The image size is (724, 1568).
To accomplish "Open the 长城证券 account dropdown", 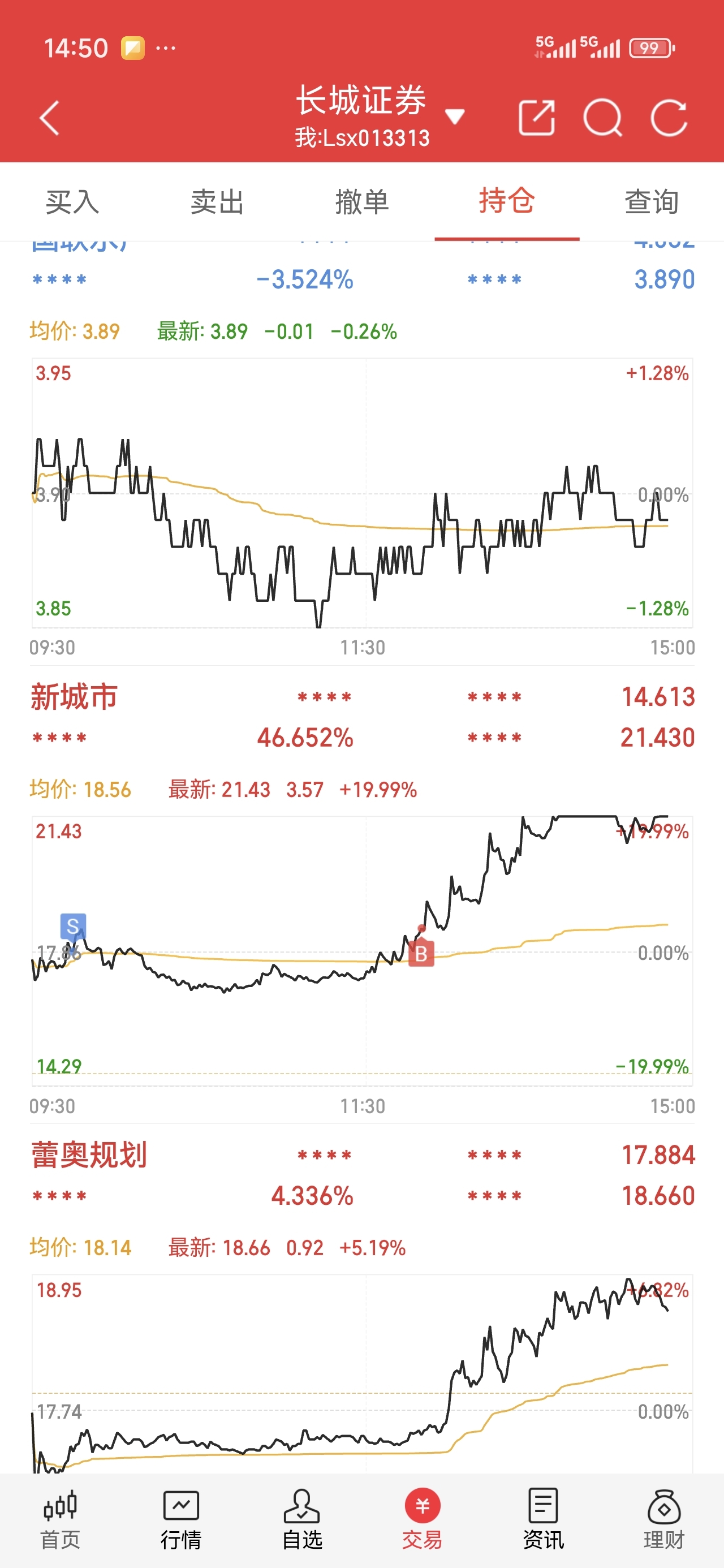I will coord(455,115).
